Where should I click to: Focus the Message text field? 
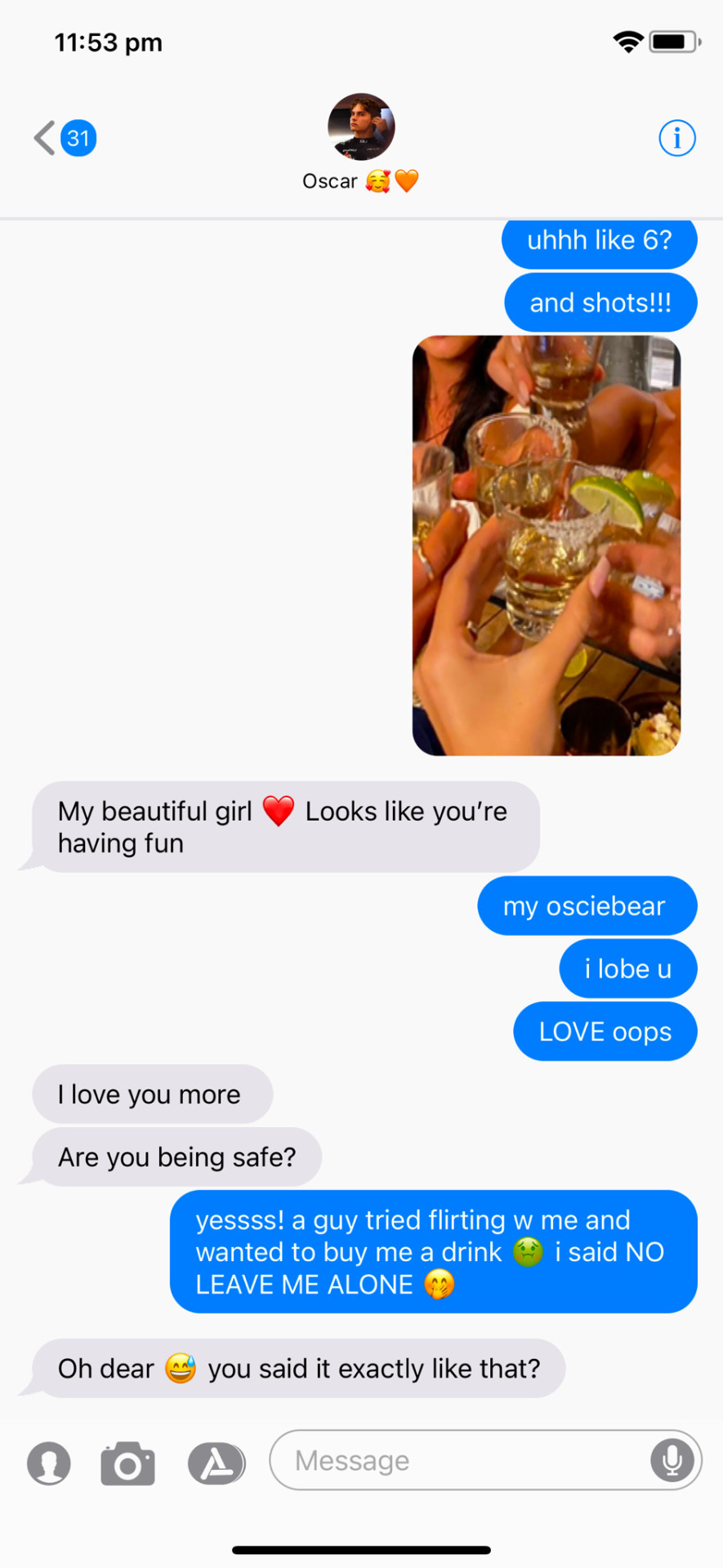pos(457,1460)
